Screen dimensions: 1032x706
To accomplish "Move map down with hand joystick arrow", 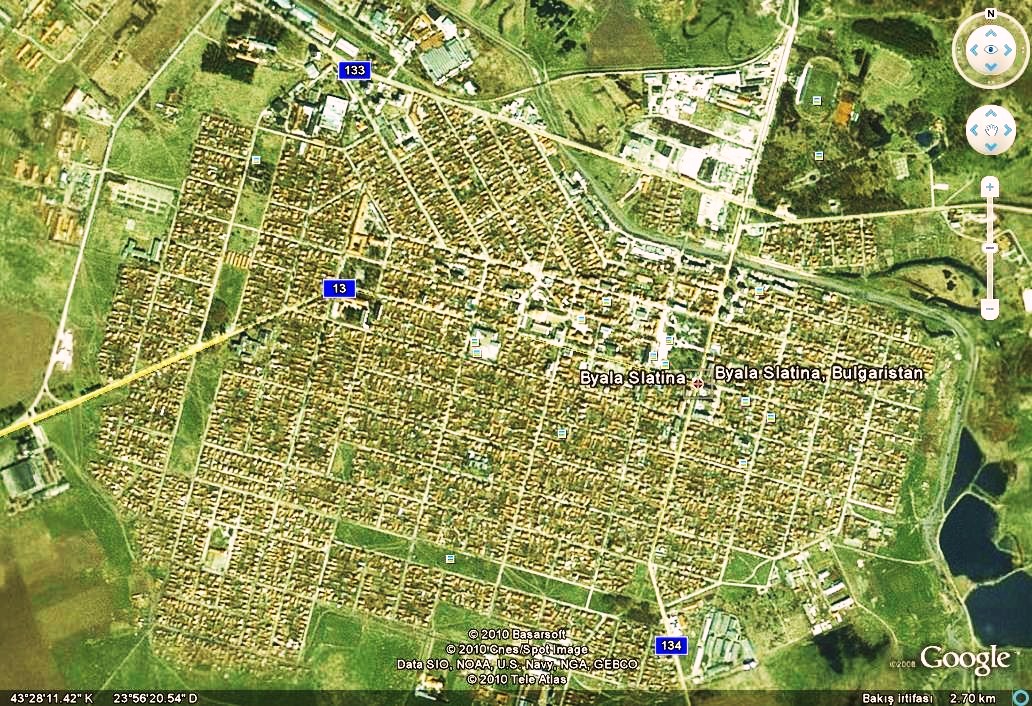I will [x=991, y=147].
